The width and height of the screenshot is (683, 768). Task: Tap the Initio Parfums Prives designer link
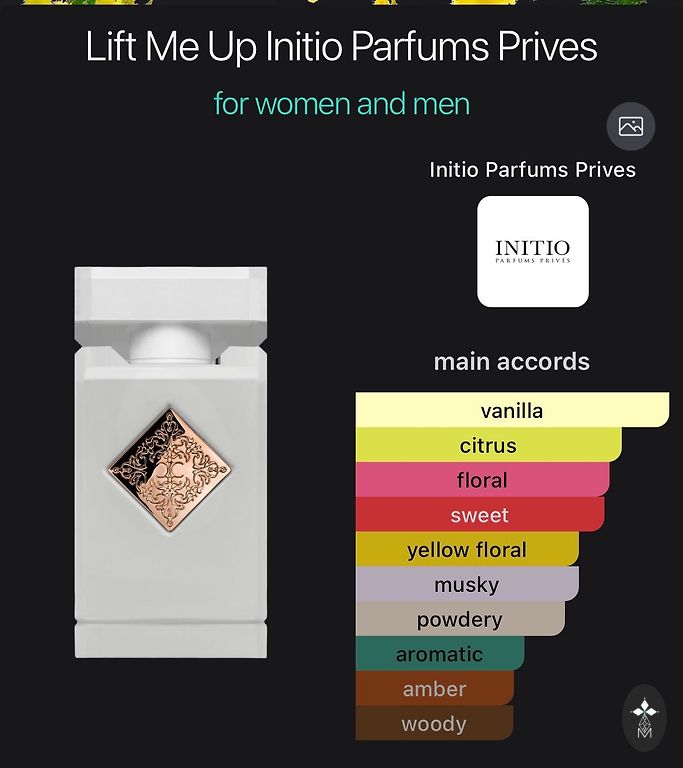tap(532, 170)
